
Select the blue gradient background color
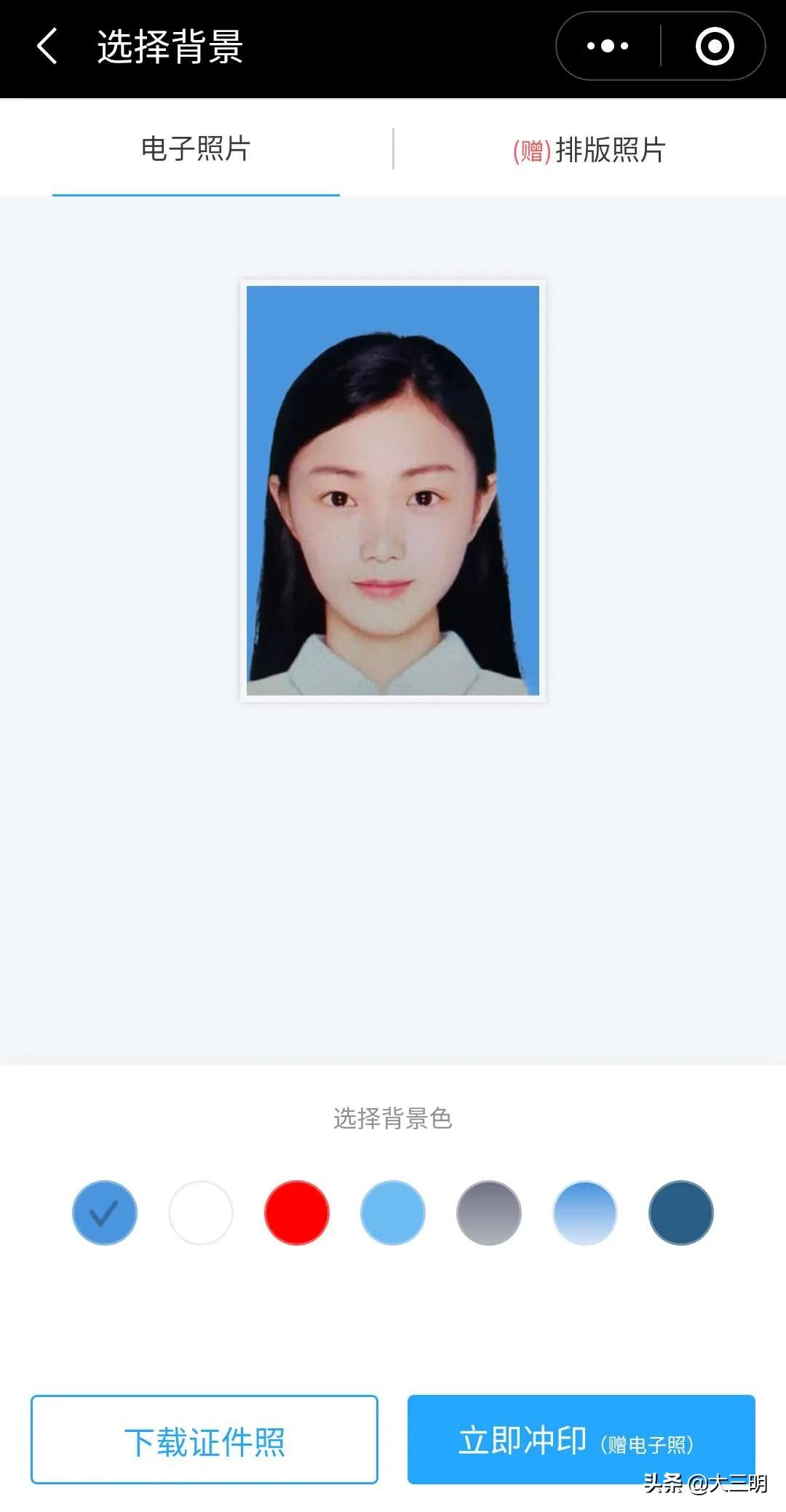(x=584, y=1212)
